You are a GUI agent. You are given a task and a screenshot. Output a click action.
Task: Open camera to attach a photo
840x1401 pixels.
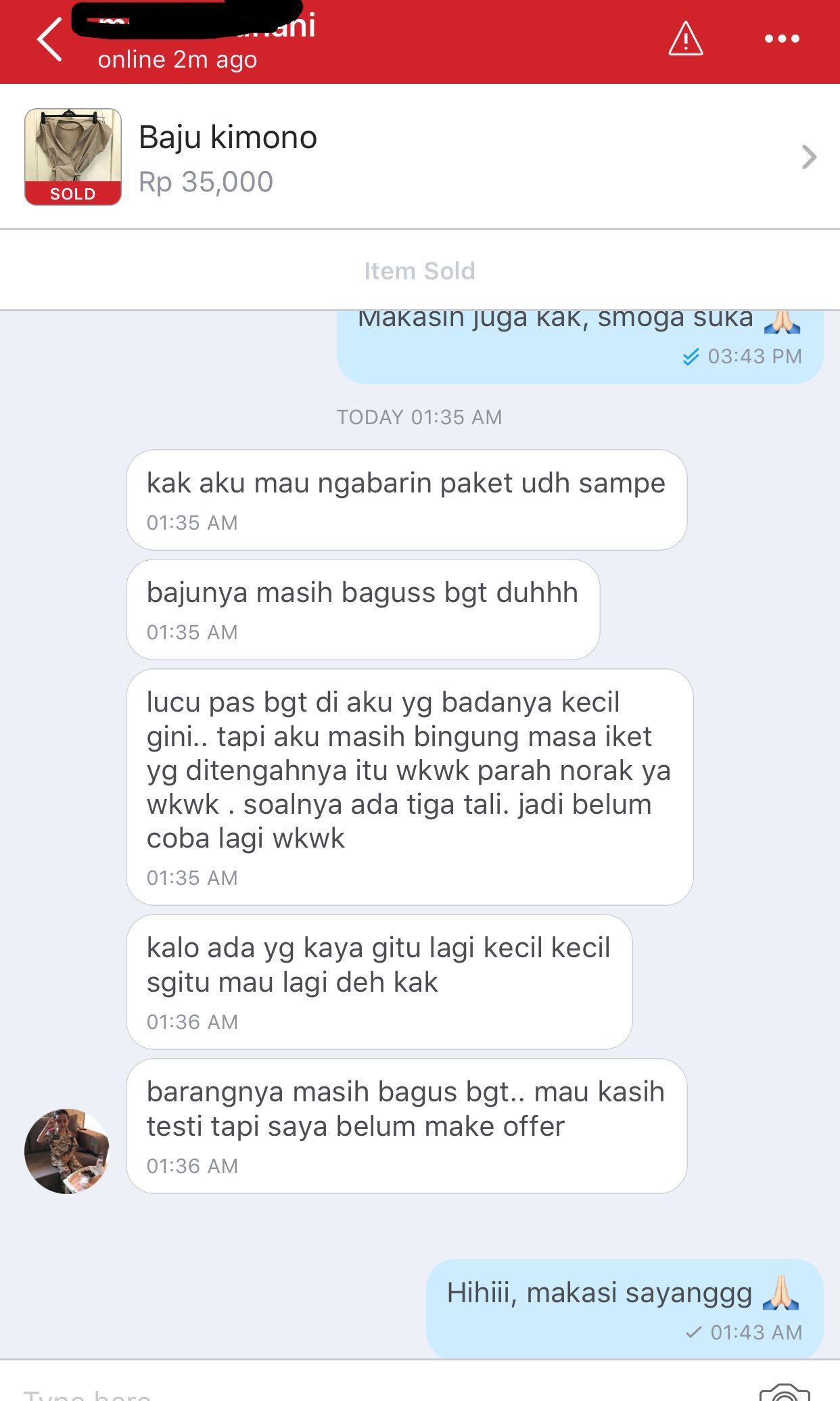tap(785, 1392)
